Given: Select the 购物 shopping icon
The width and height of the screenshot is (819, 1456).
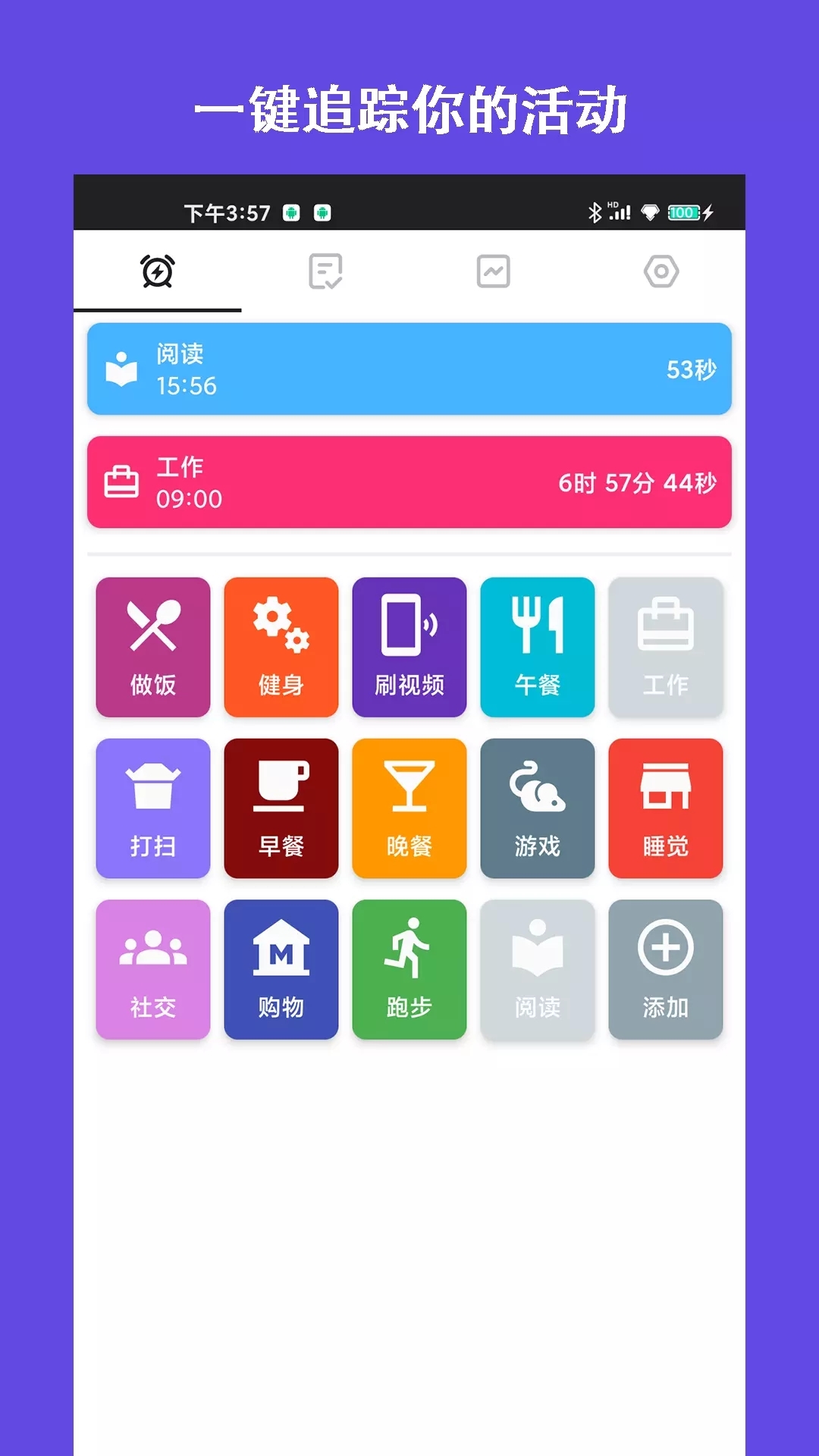Looking at the screenshot, I should [x=281, y=971].
